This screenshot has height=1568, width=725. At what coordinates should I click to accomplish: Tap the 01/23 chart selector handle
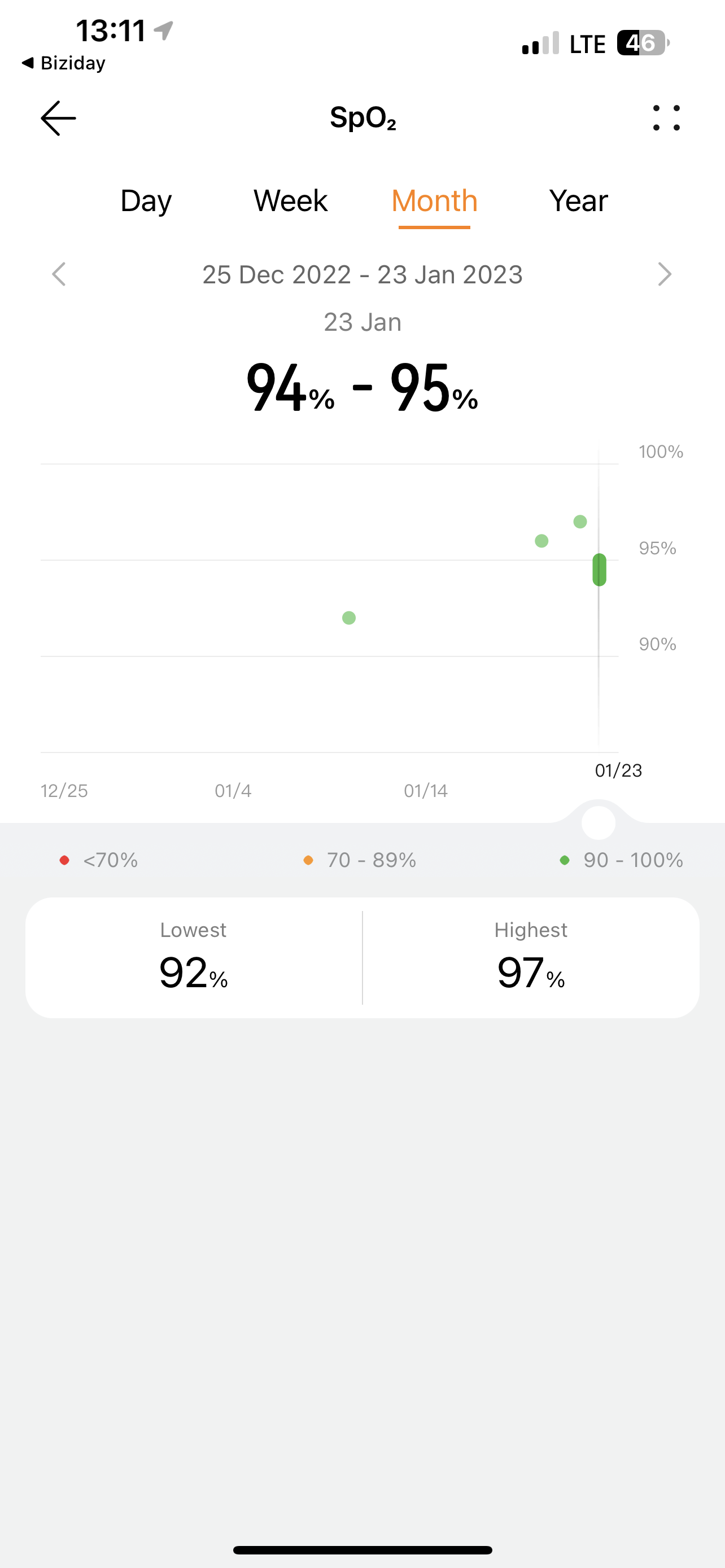[x=599, y=823]
